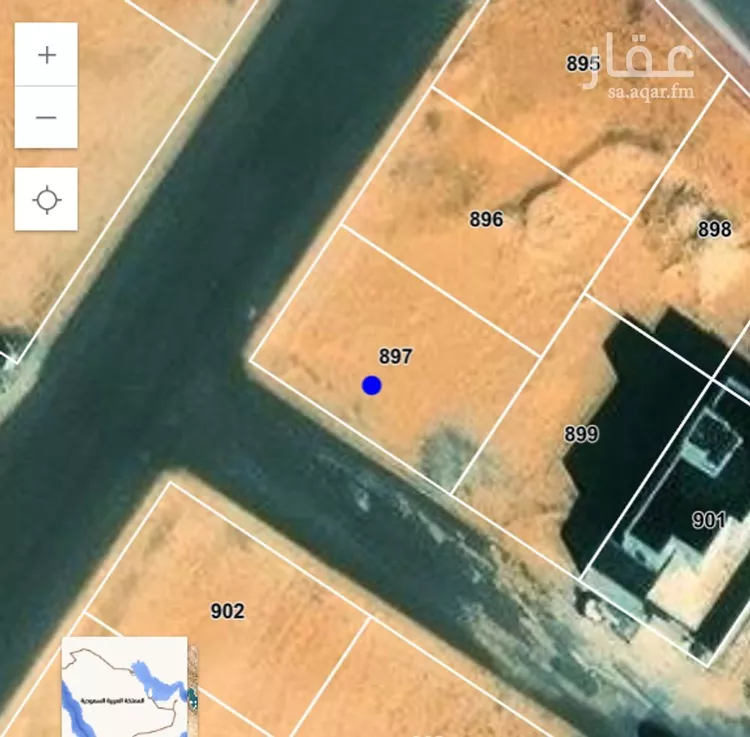
Task: Select the blue marker on parcel 897
Action: (371, 385)
